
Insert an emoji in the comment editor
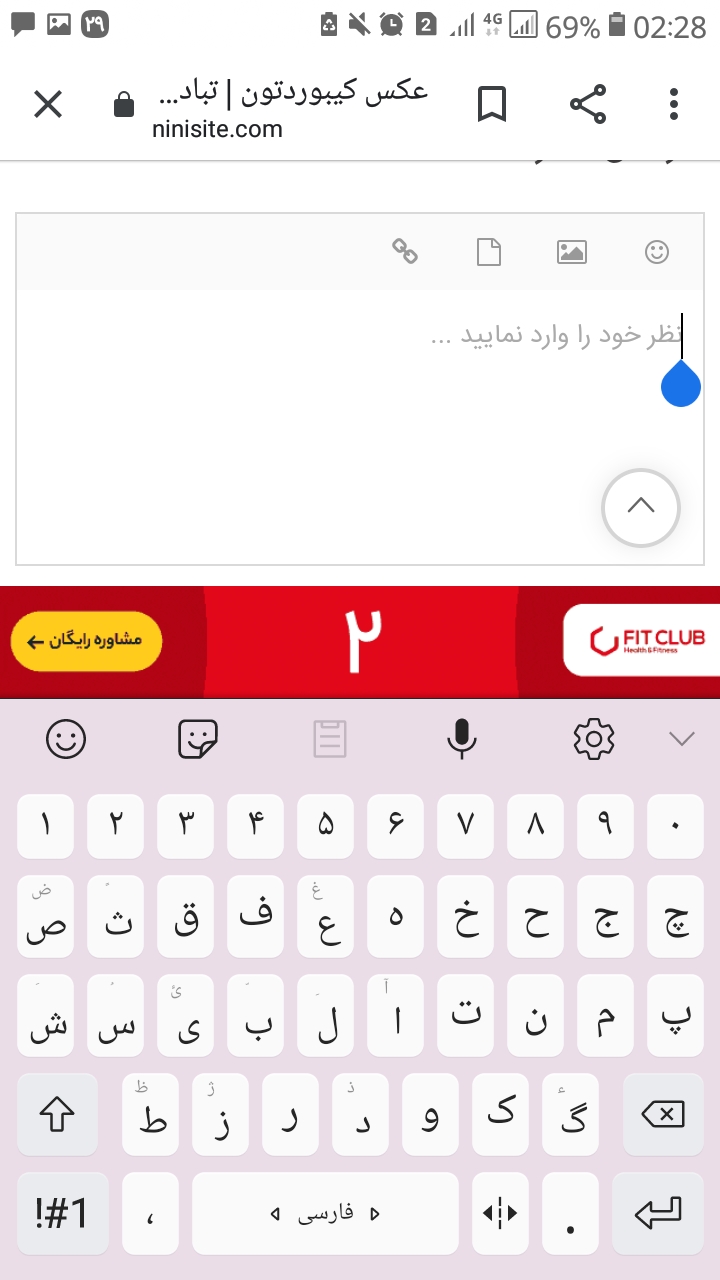(x=656, y=252)
